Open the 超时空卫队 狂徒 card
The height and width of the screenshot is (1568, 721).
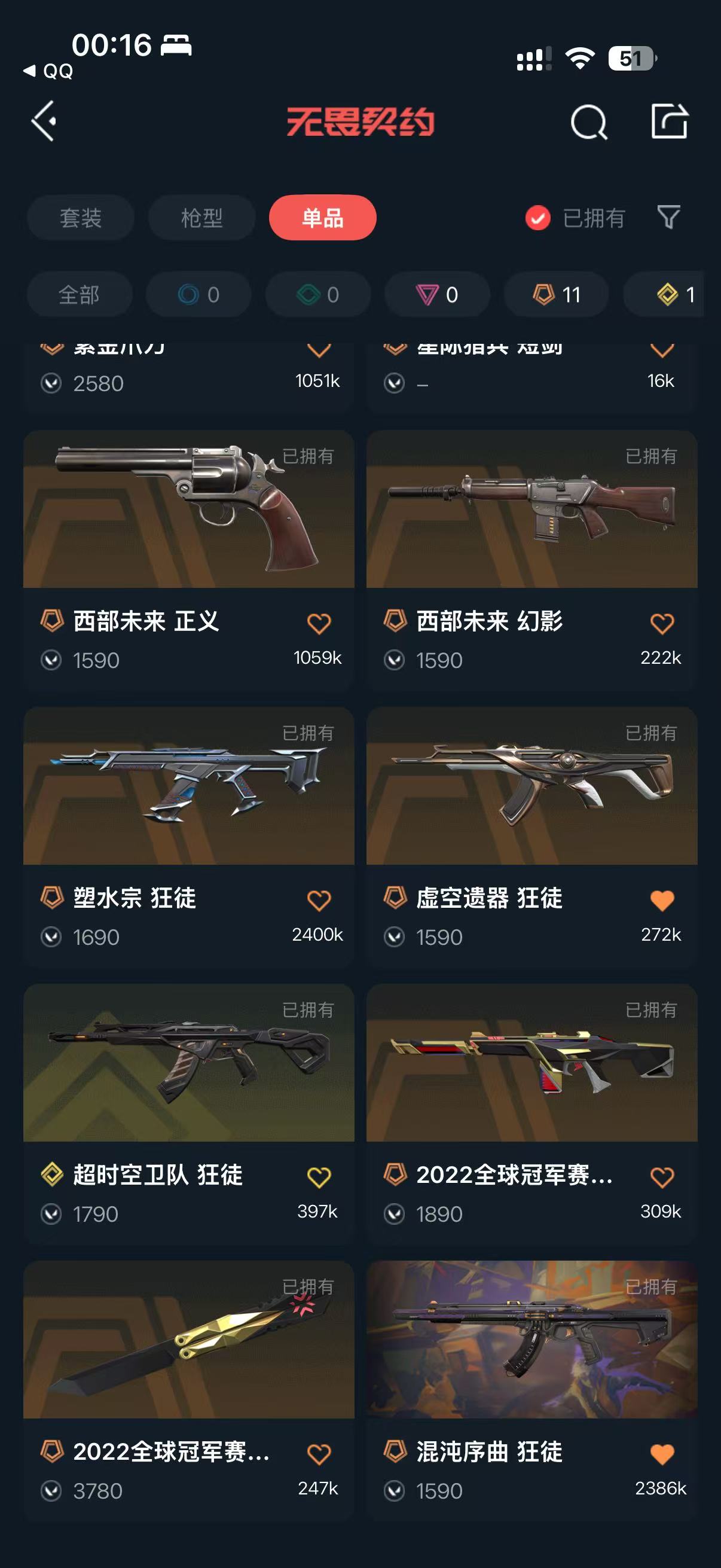188,1114
